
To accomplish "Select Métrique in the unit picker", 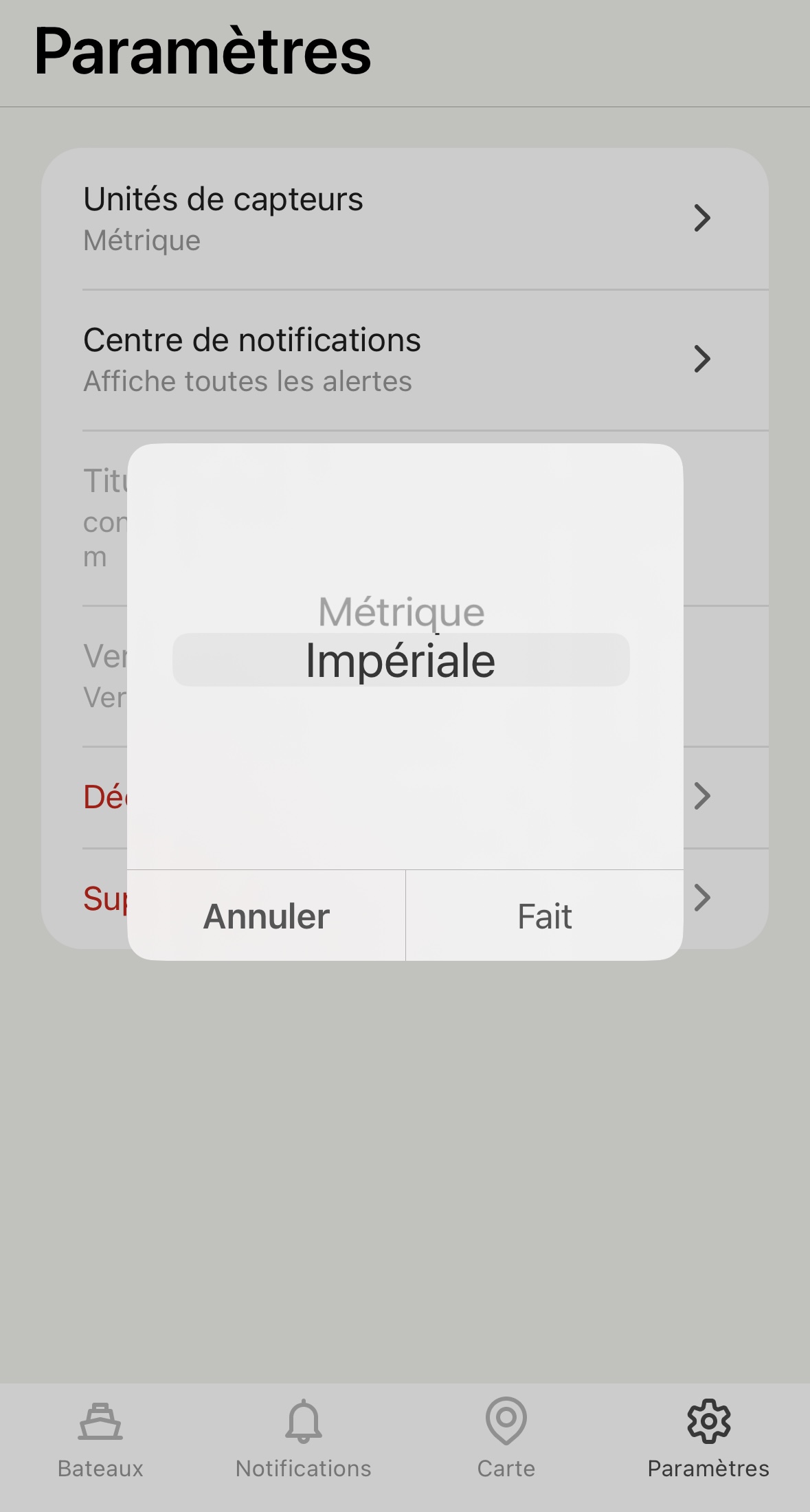I will pos(401,611).
